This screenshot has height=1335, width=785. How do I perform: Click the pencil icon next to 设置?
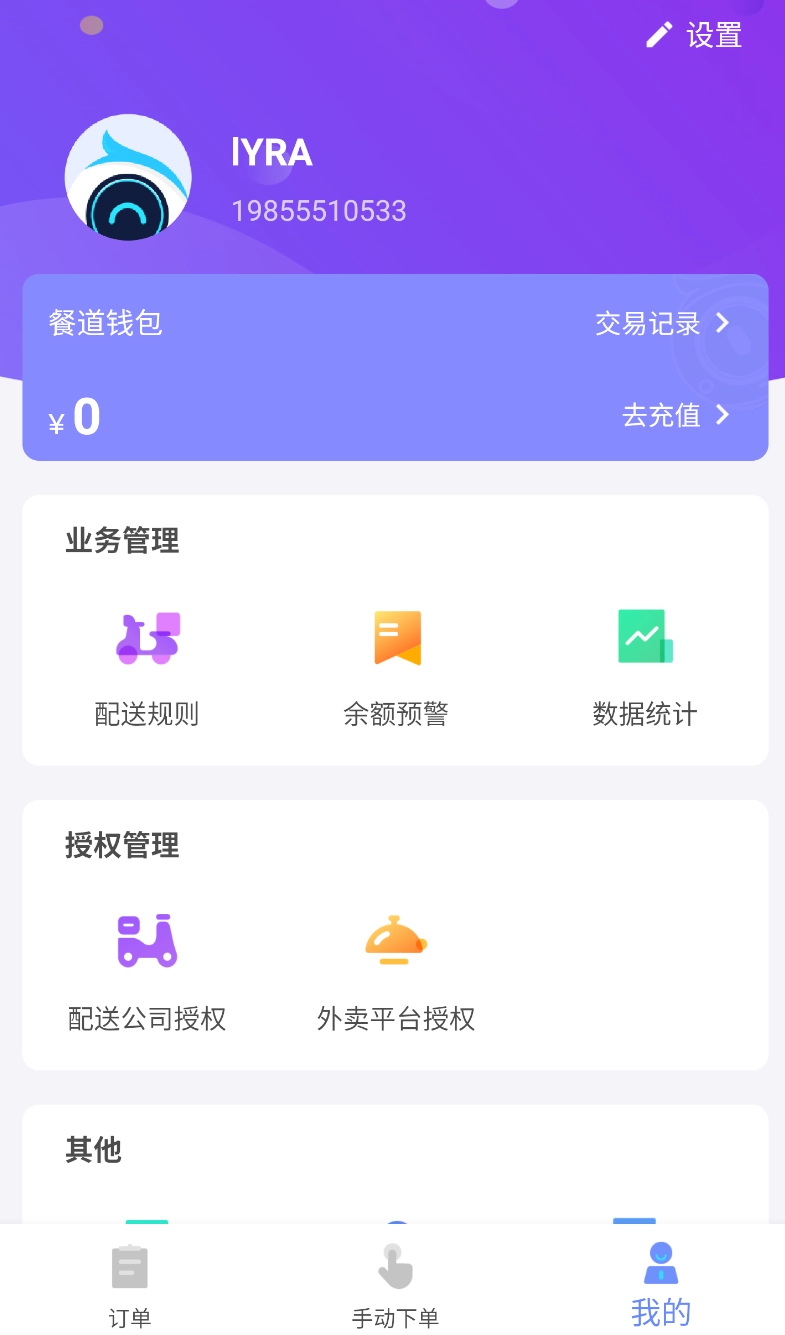(x=659, y=35)
